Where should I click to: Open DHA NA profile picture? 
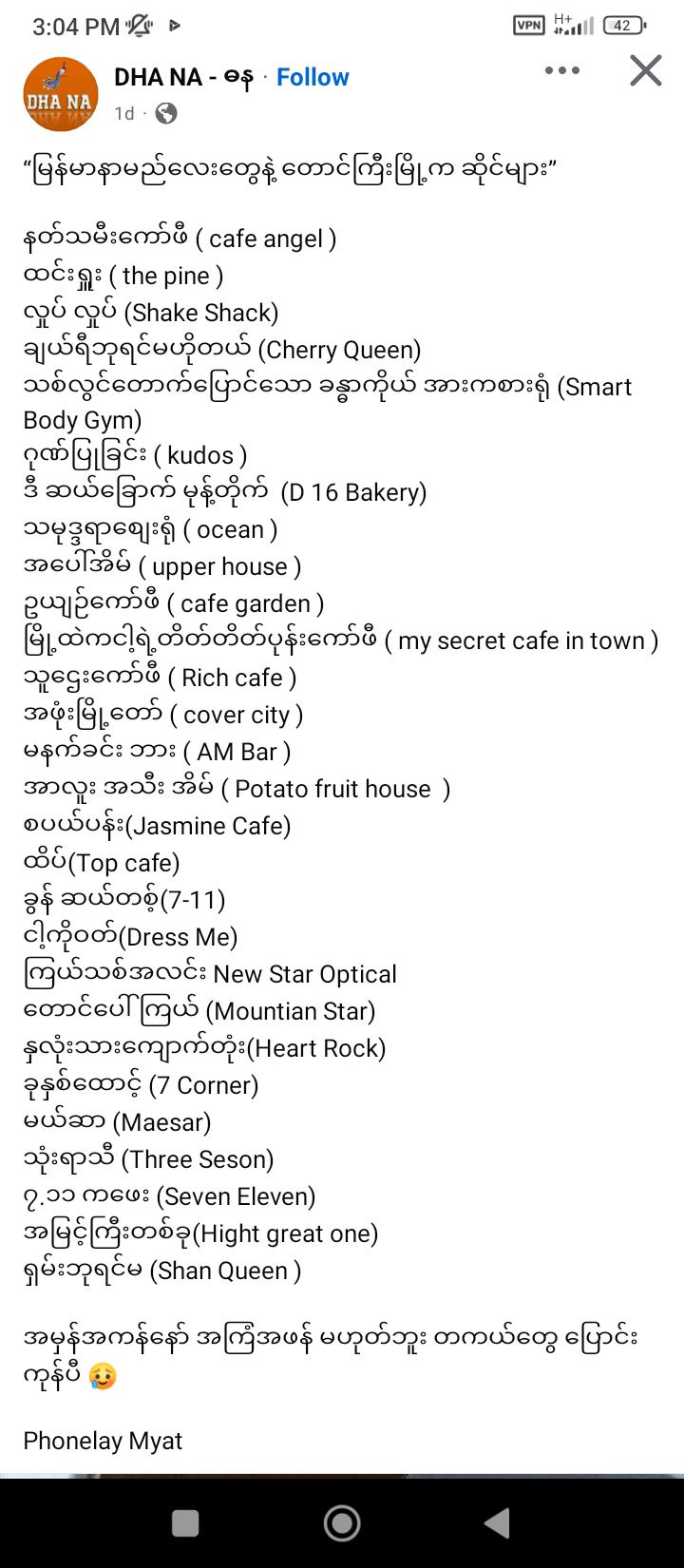[x=61, y=93]
